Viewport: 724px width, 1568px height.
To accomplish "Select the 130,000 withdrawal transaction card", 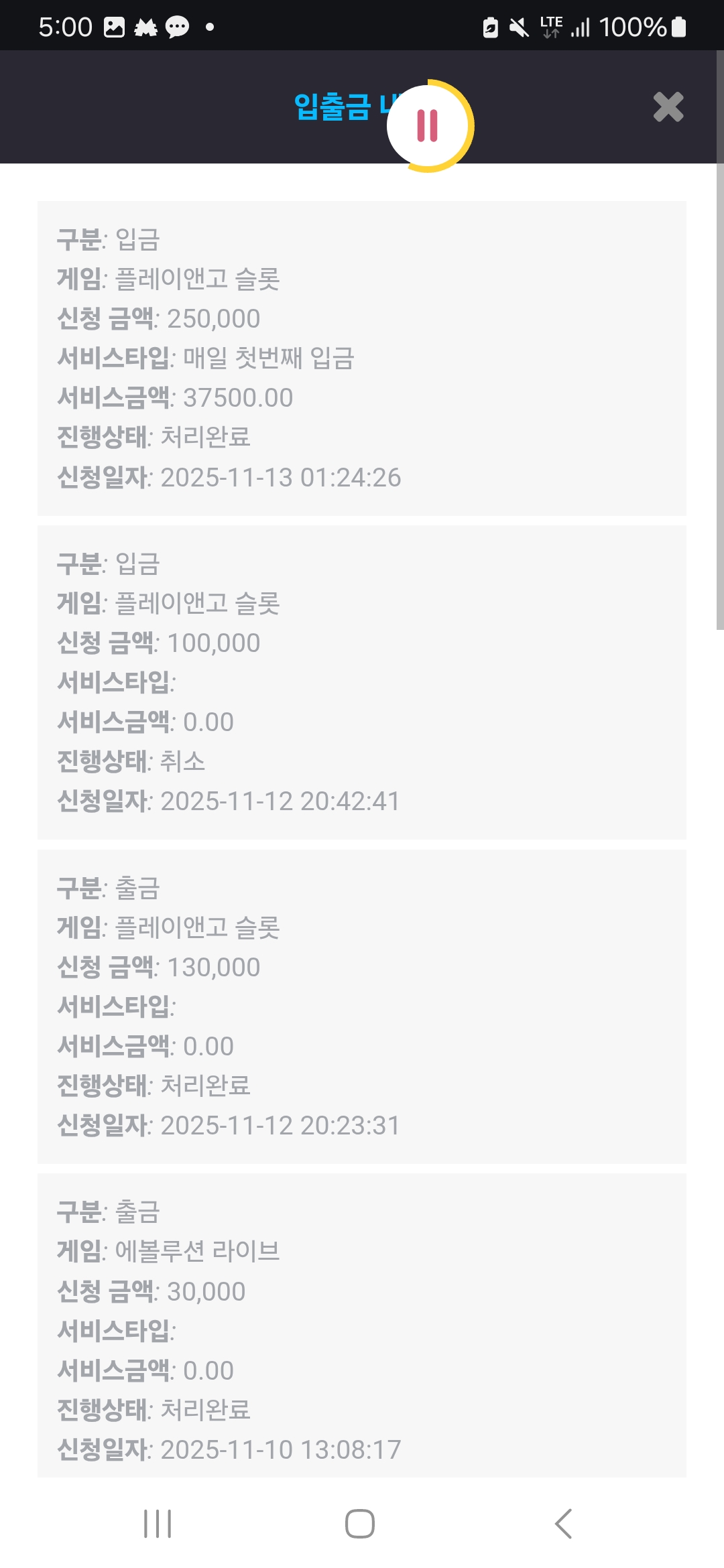I will click(x=362, y=1005).
